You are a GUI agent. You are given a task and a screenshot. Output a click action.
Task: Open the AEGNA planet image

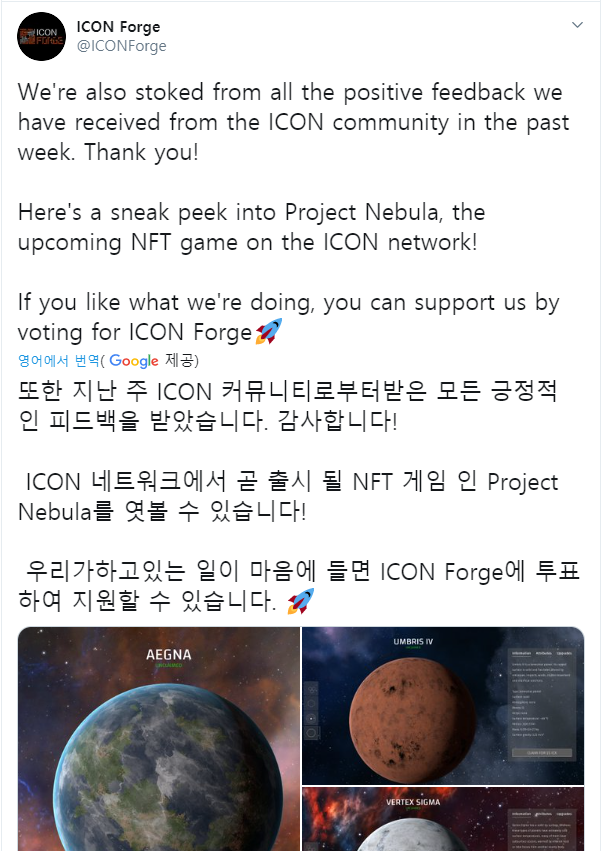[x=158, y=738]
